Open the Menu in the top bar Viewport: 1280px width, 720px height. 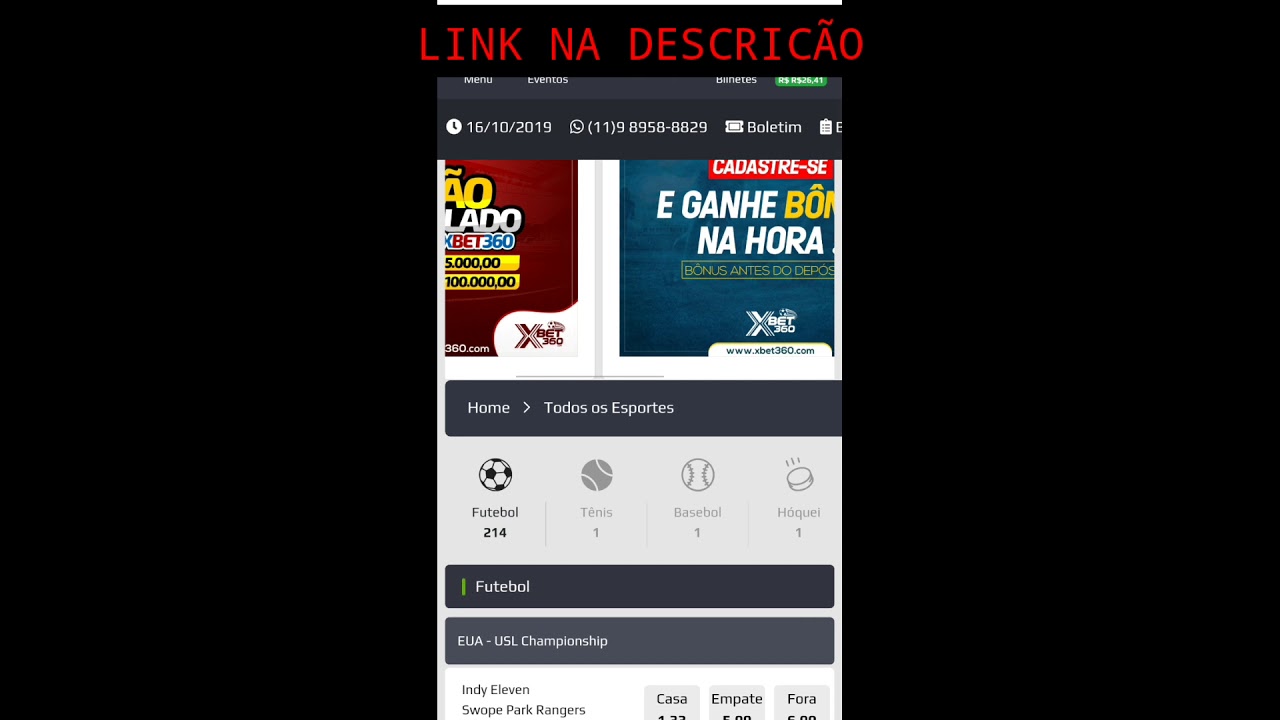478,80
